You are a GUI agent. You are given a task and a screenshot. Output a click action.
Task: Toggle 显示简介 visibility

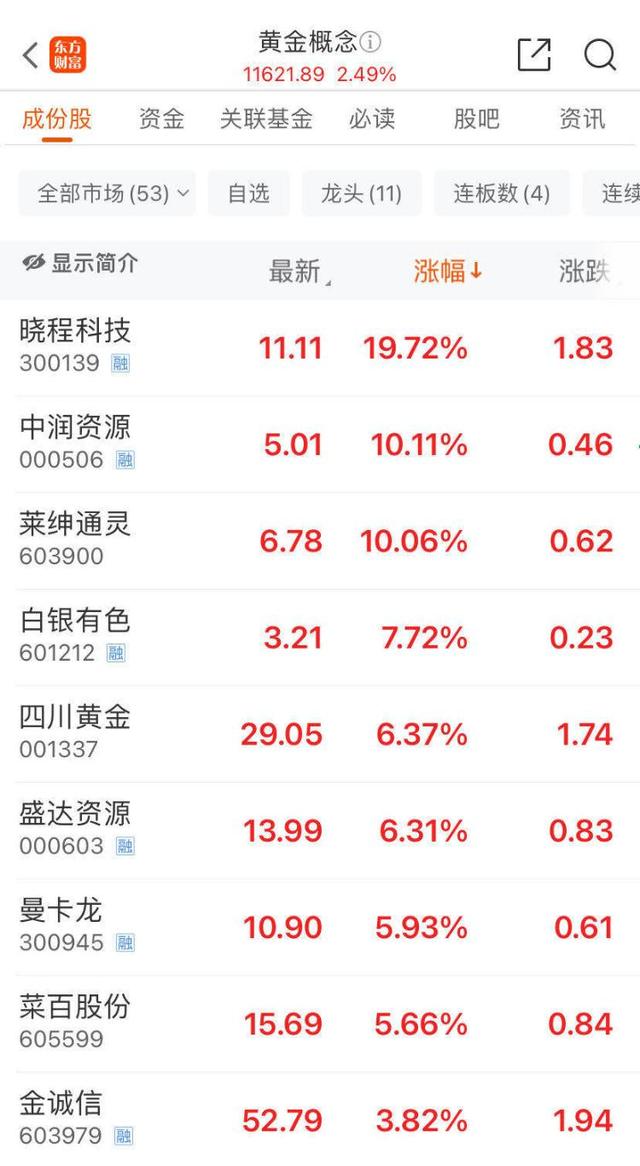[80, 263]
